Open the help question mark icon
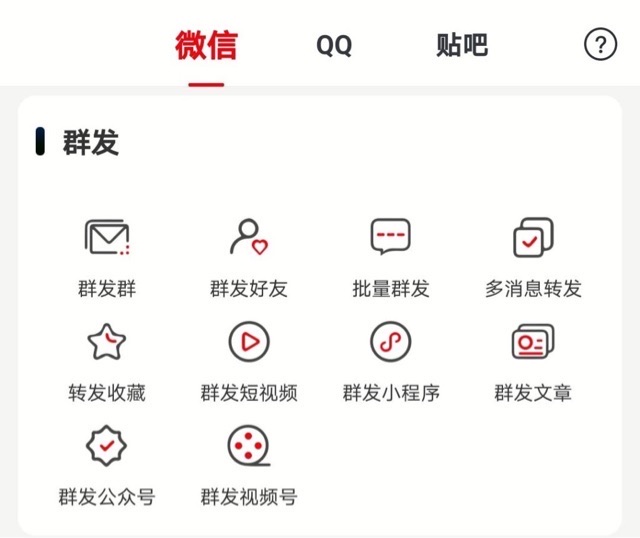This screenshot has height=538, width=640. coord(600,44)
